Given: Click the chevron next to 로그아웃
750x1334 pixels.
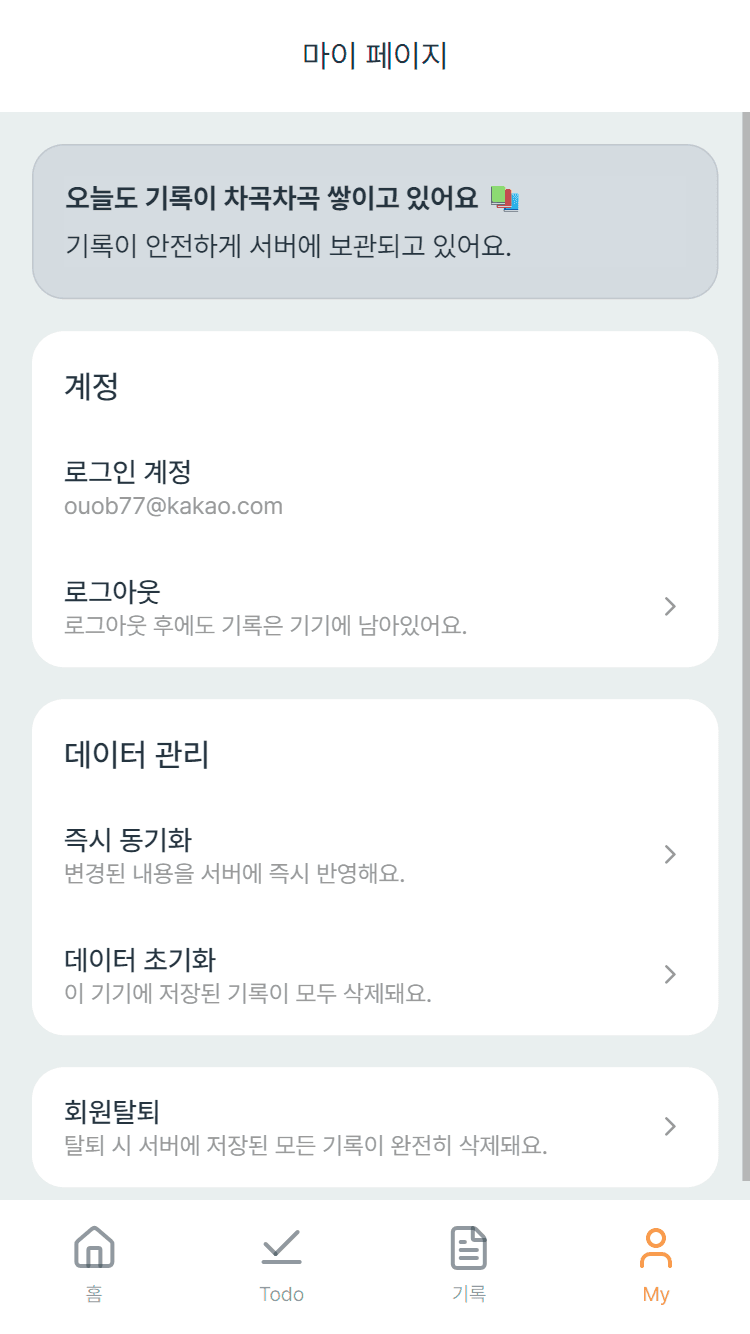Looking at the screenshot, I should (669, 605).
